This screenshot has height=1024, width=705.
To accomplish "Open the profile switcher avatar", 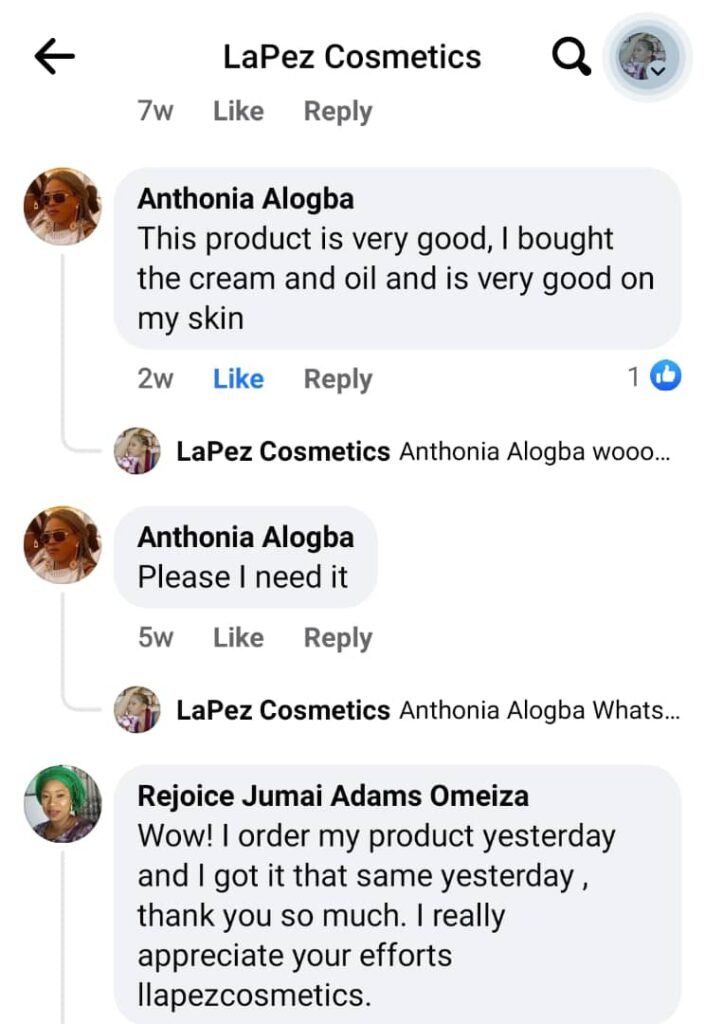I will 642,58.
